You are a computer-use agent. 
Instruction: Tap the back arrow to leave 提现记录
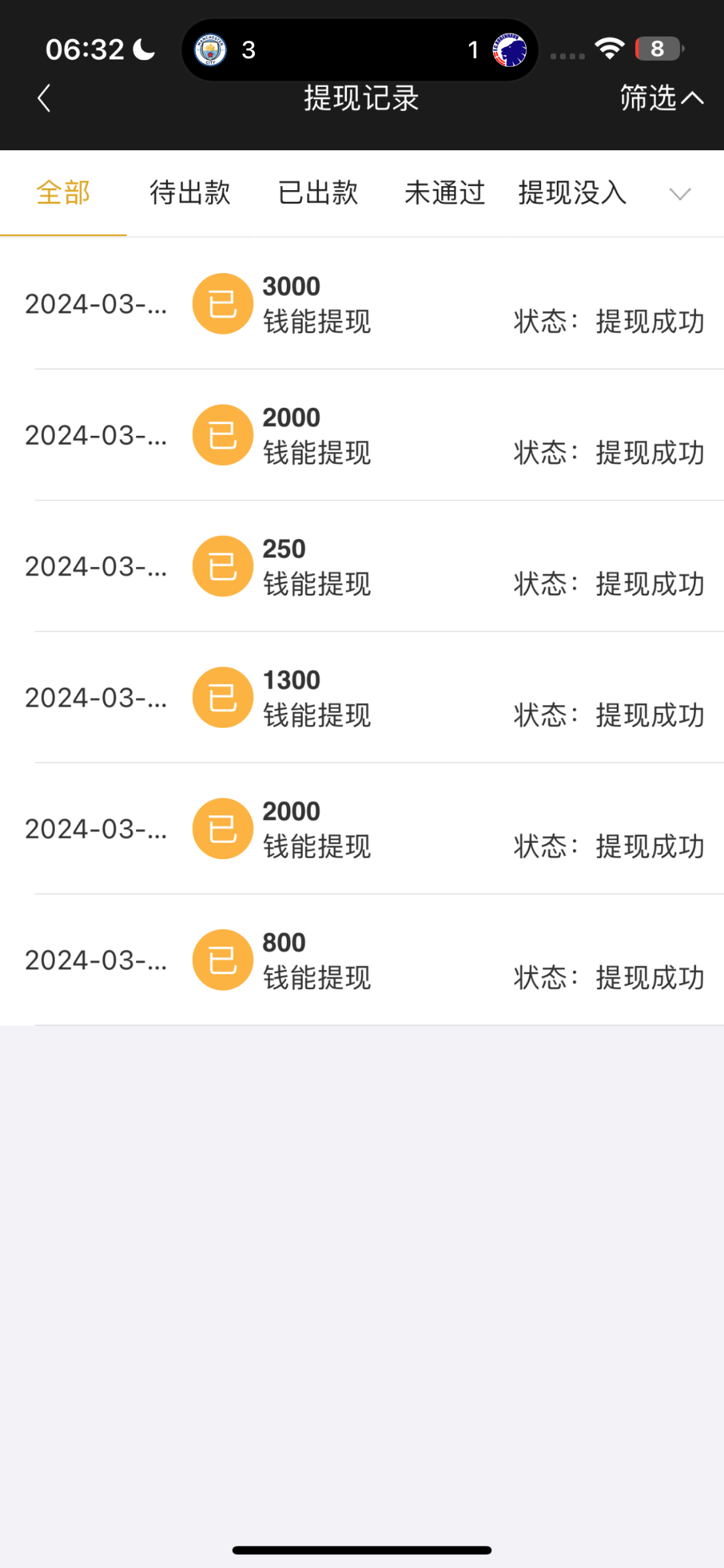[x=43, y=98]
